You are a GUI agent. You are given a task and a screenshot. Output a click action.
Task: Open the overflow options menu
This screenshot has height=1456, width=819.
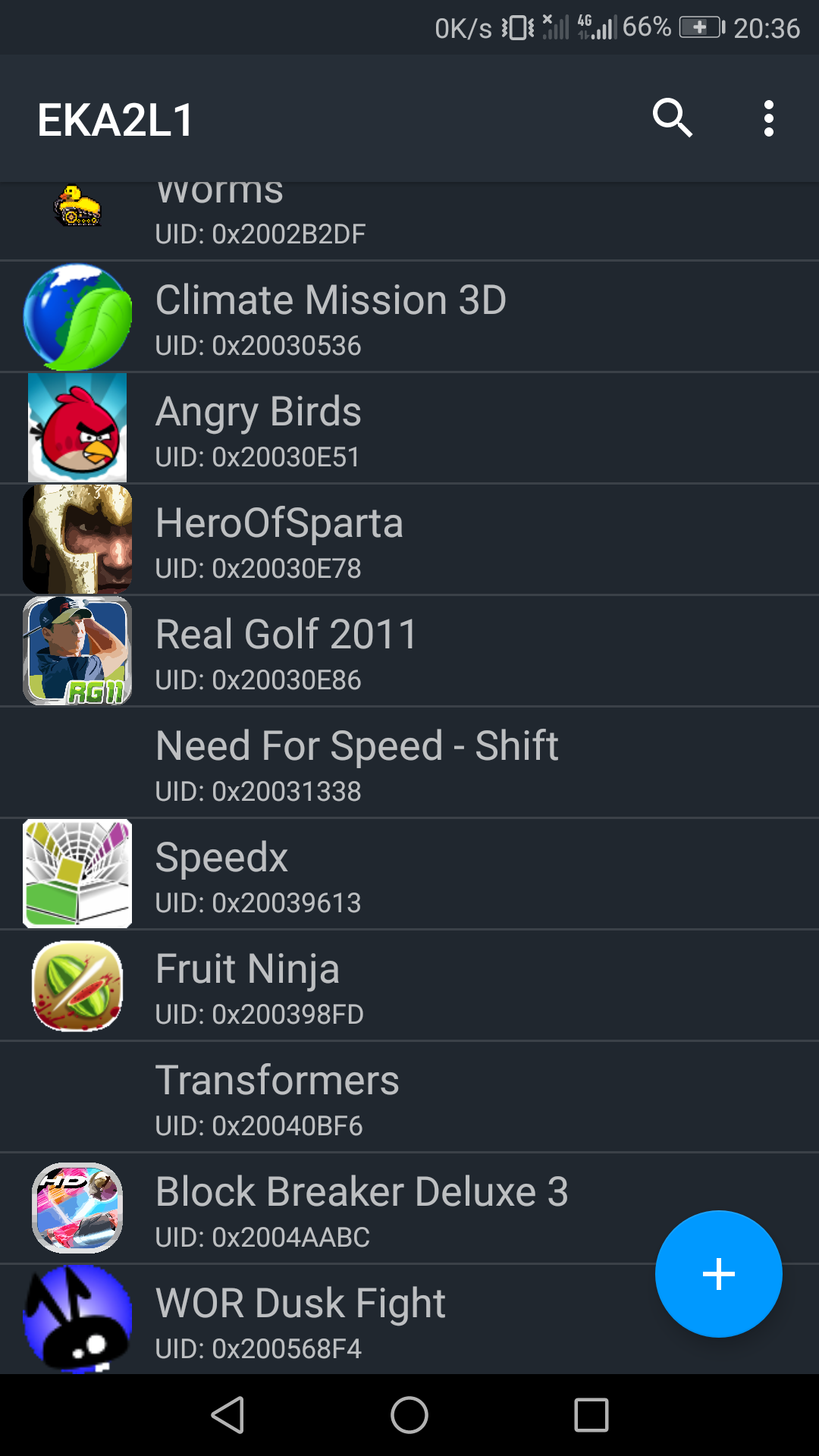click(767, 118)
